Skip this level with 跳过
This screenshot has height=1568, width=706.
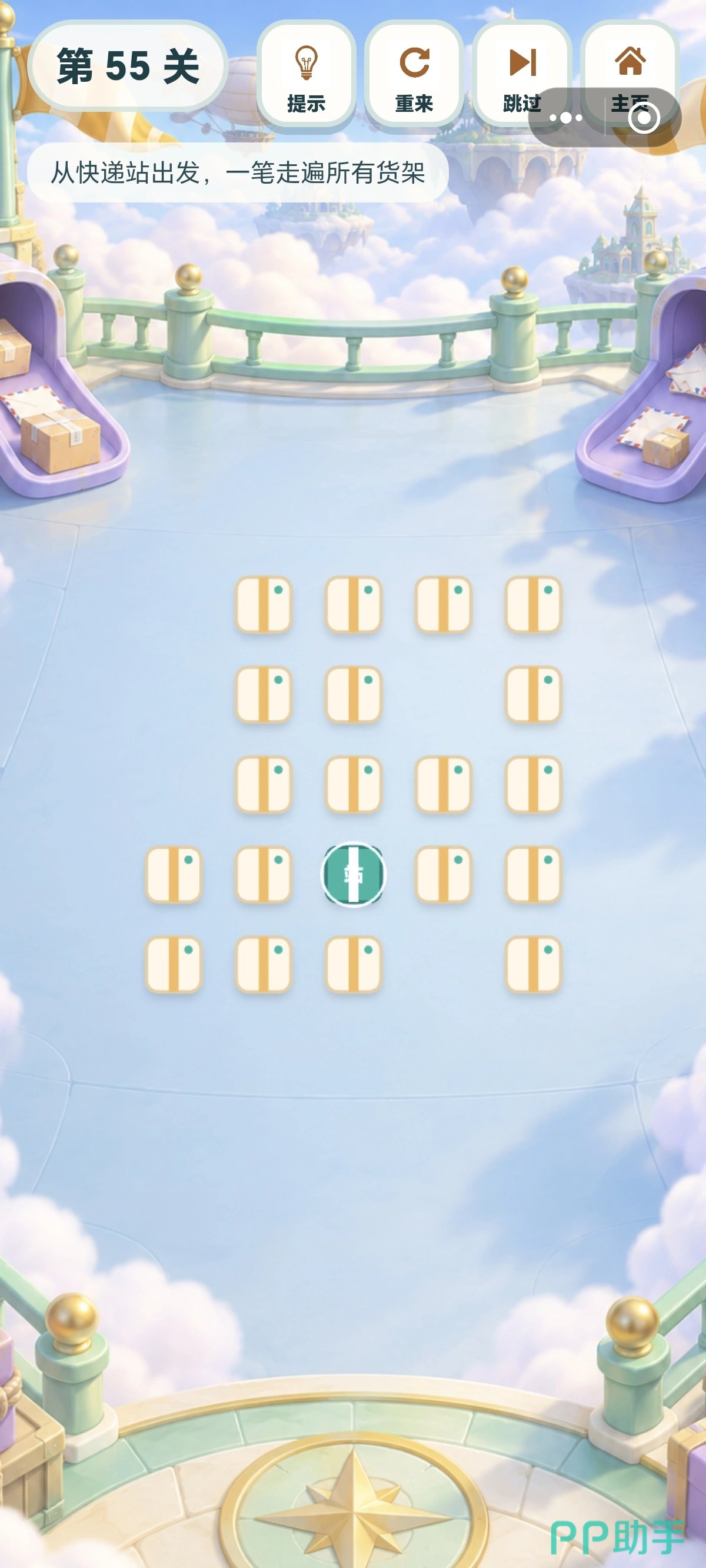(x=522, y=75)
